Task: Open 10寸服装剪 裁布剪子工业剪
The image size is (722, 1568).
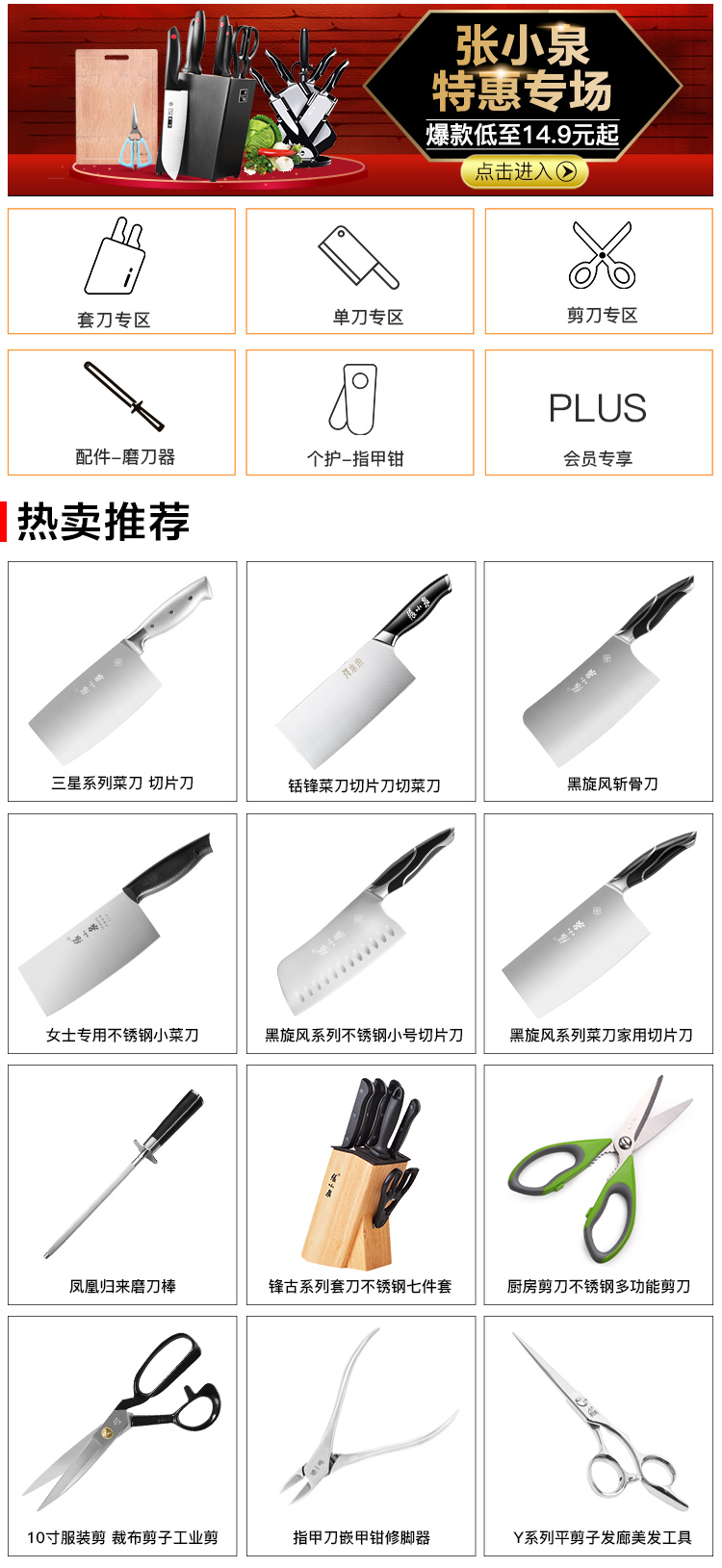Action: (122, 1435)
